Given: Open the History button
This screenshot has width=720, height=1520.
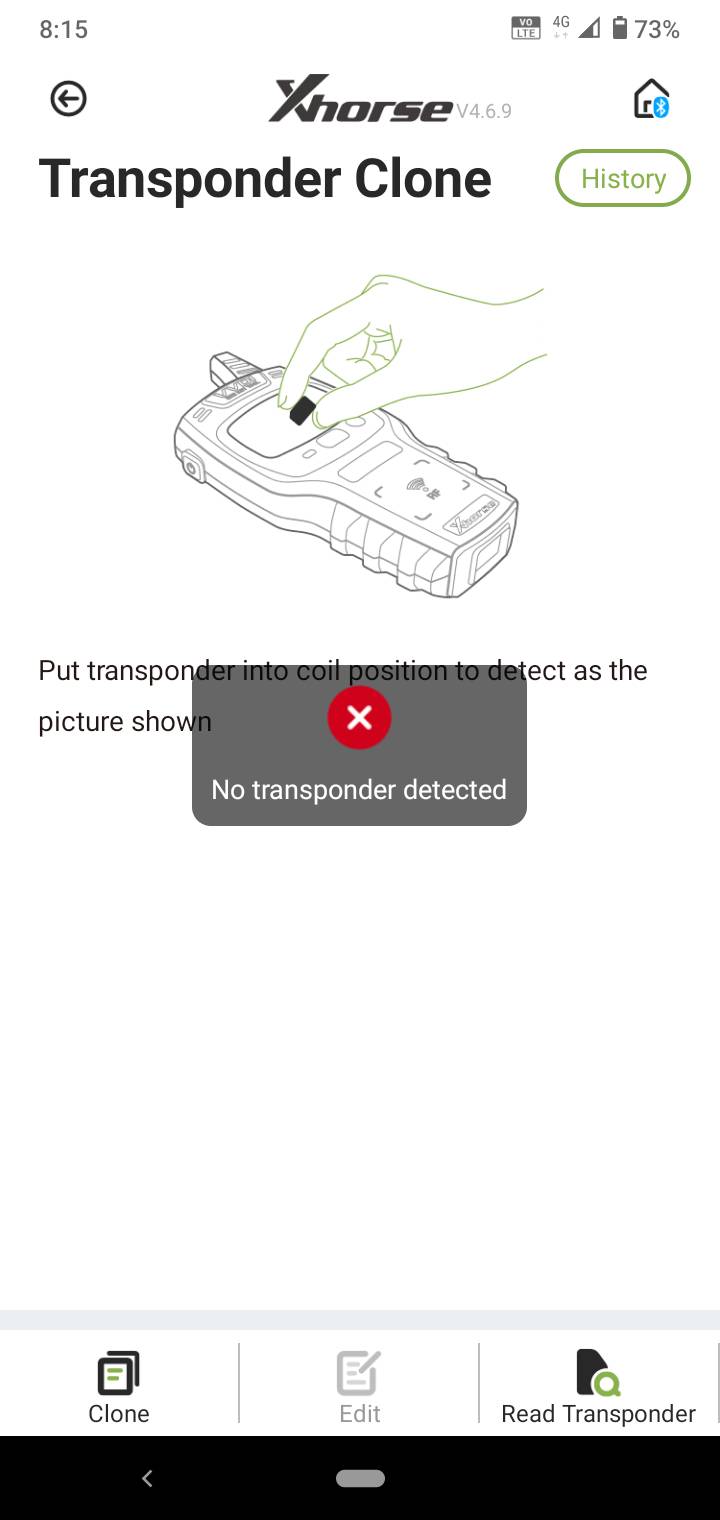Looking at the screenshot, I should coord(623,178).
